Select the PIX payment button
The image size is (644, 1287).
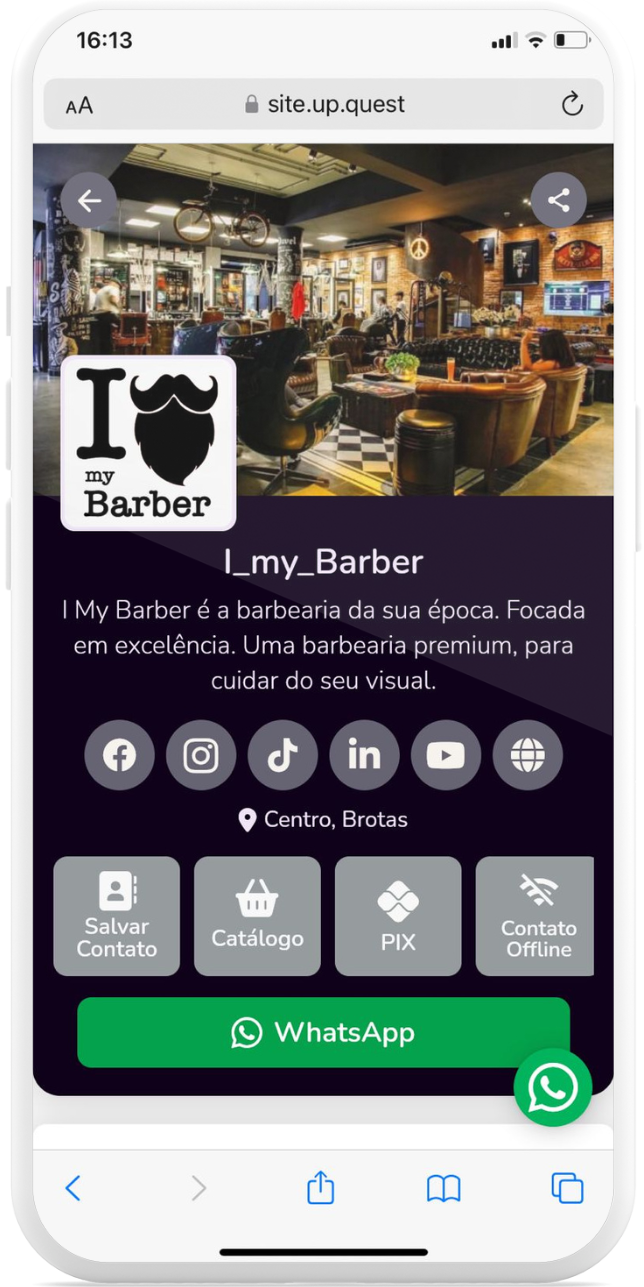(398, 916)
